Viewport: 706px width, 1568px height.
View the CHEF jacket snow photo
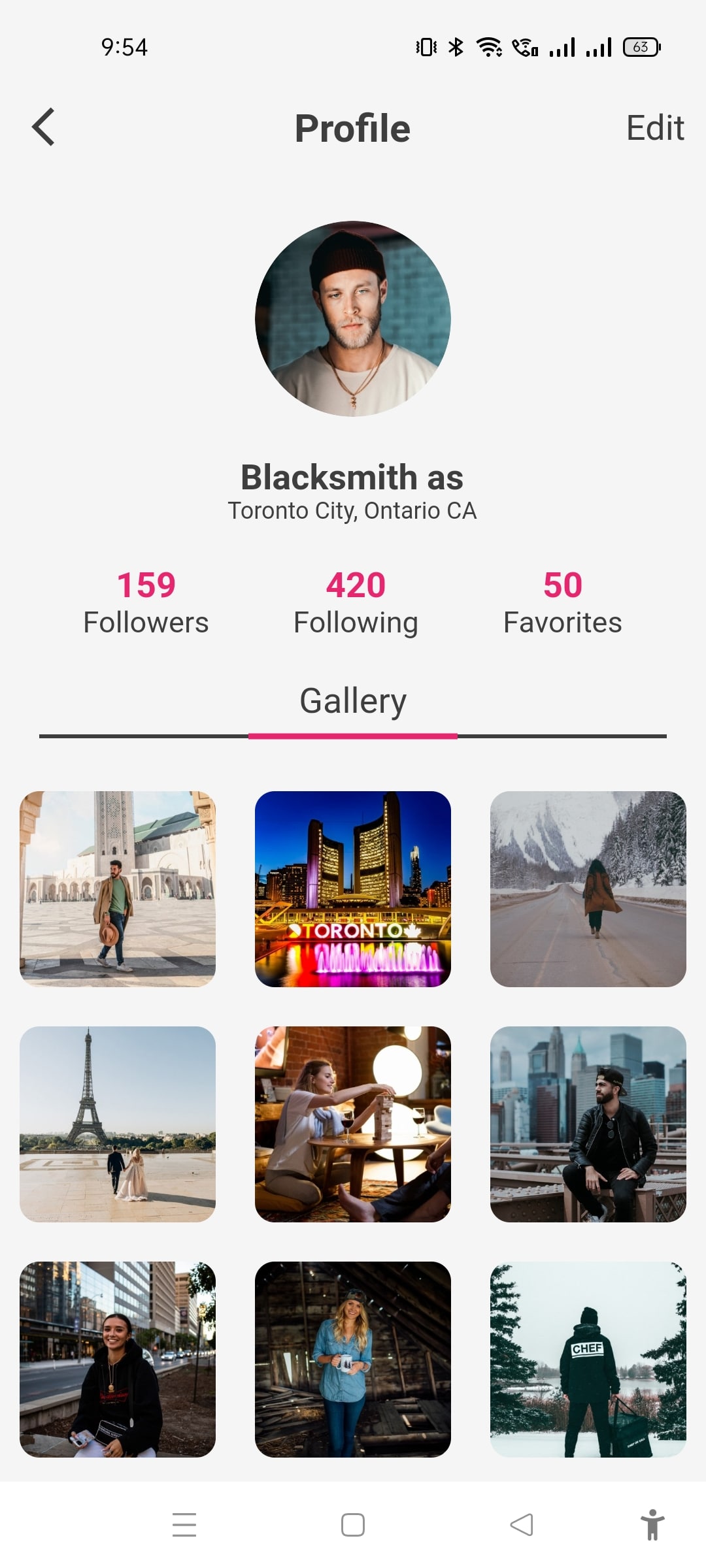(588, 1359)
